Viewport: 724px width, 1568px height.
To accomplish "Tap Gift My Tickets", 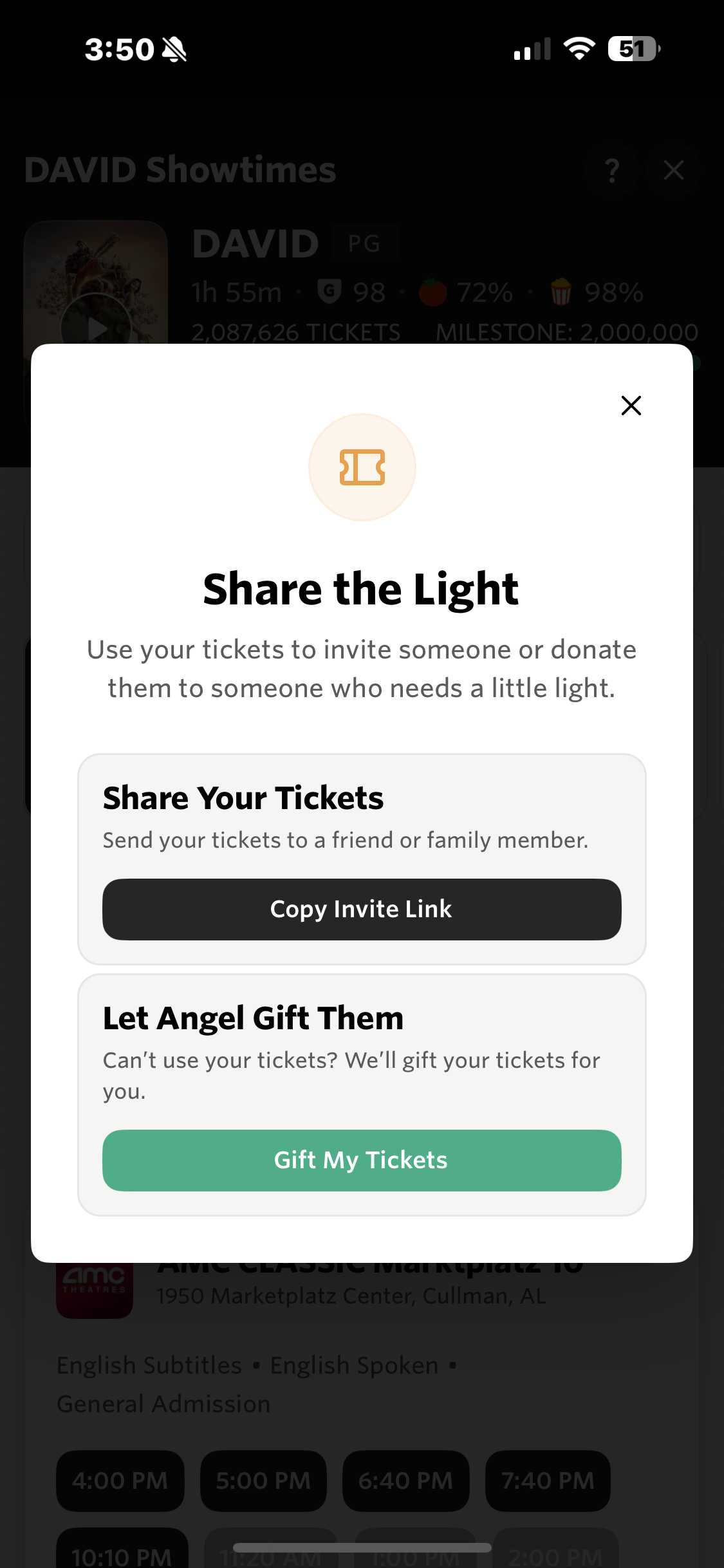I will [x=362, y=1160].
